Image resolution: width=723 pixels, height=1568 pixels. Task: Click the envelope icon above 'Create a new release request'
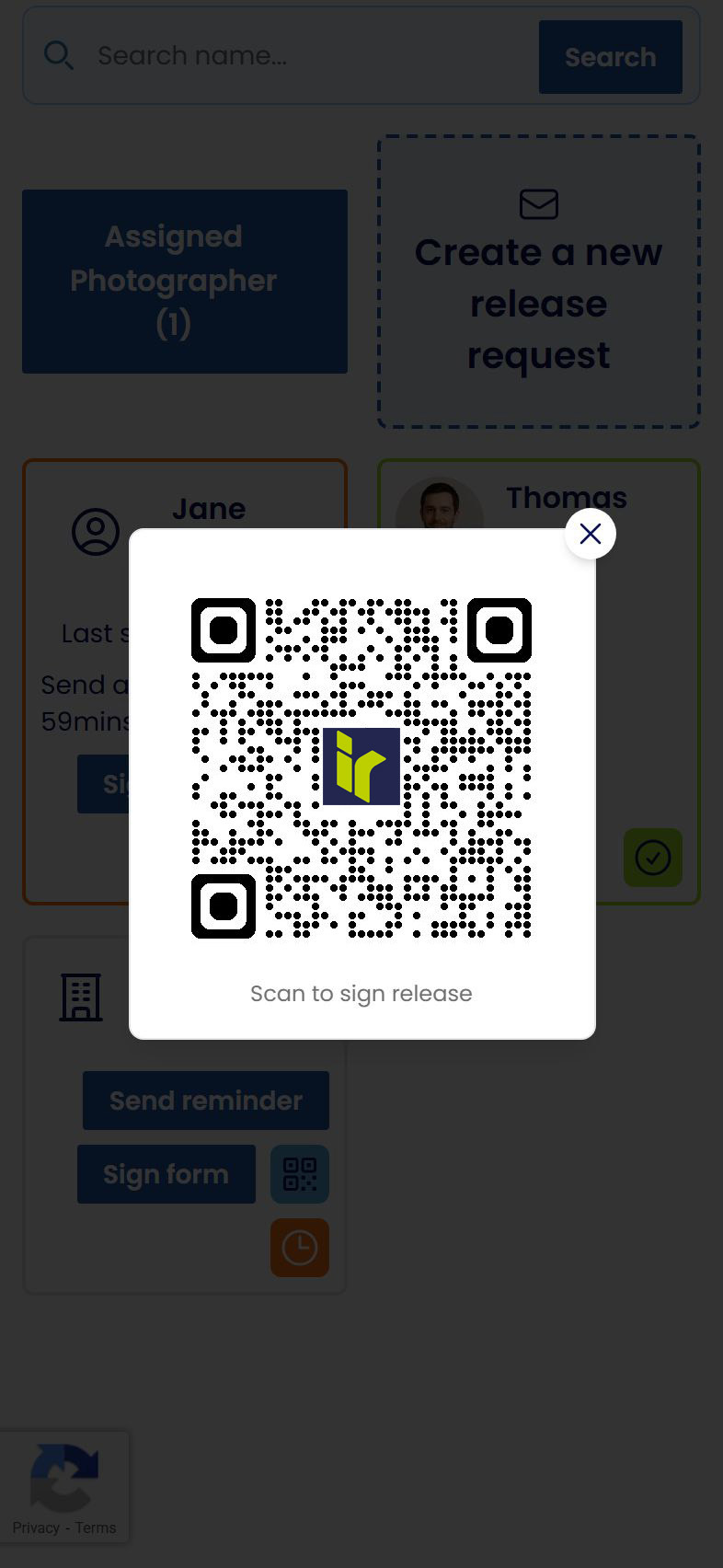539,204
